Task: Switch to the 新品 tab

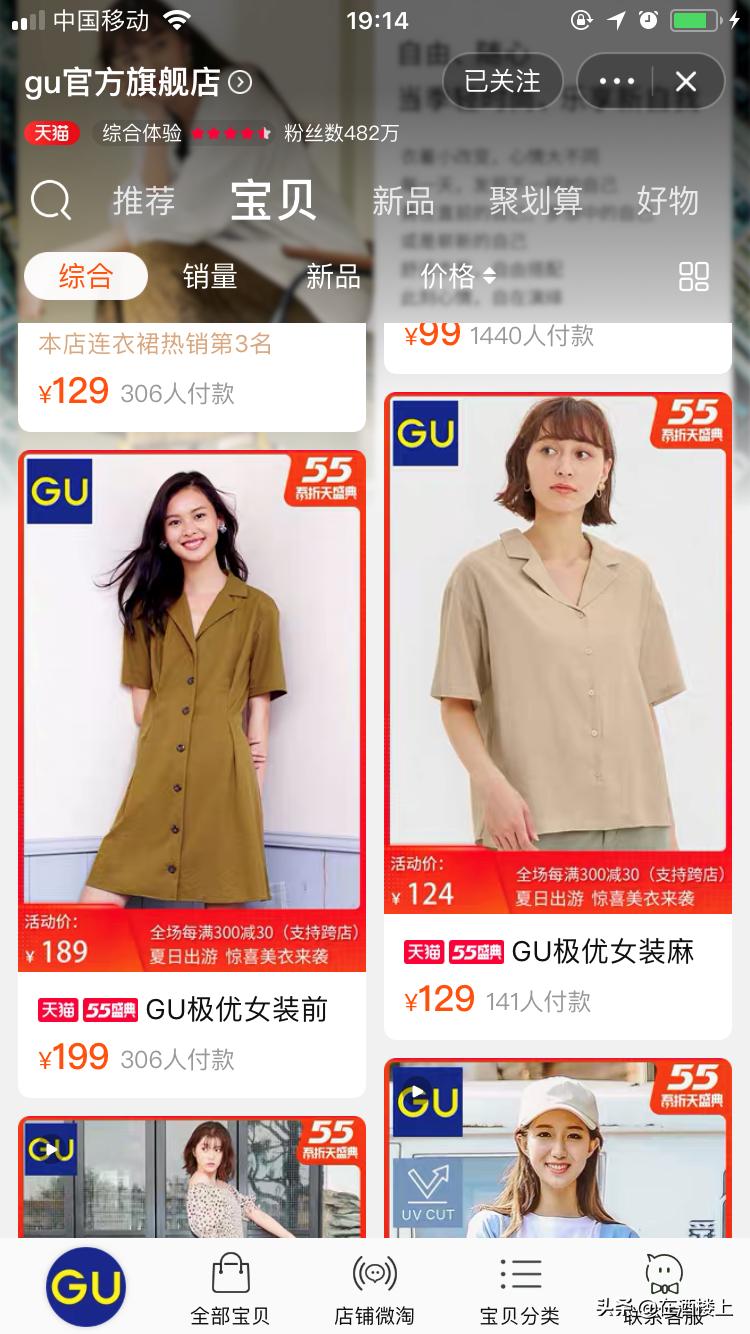Action: pos(402,202)
